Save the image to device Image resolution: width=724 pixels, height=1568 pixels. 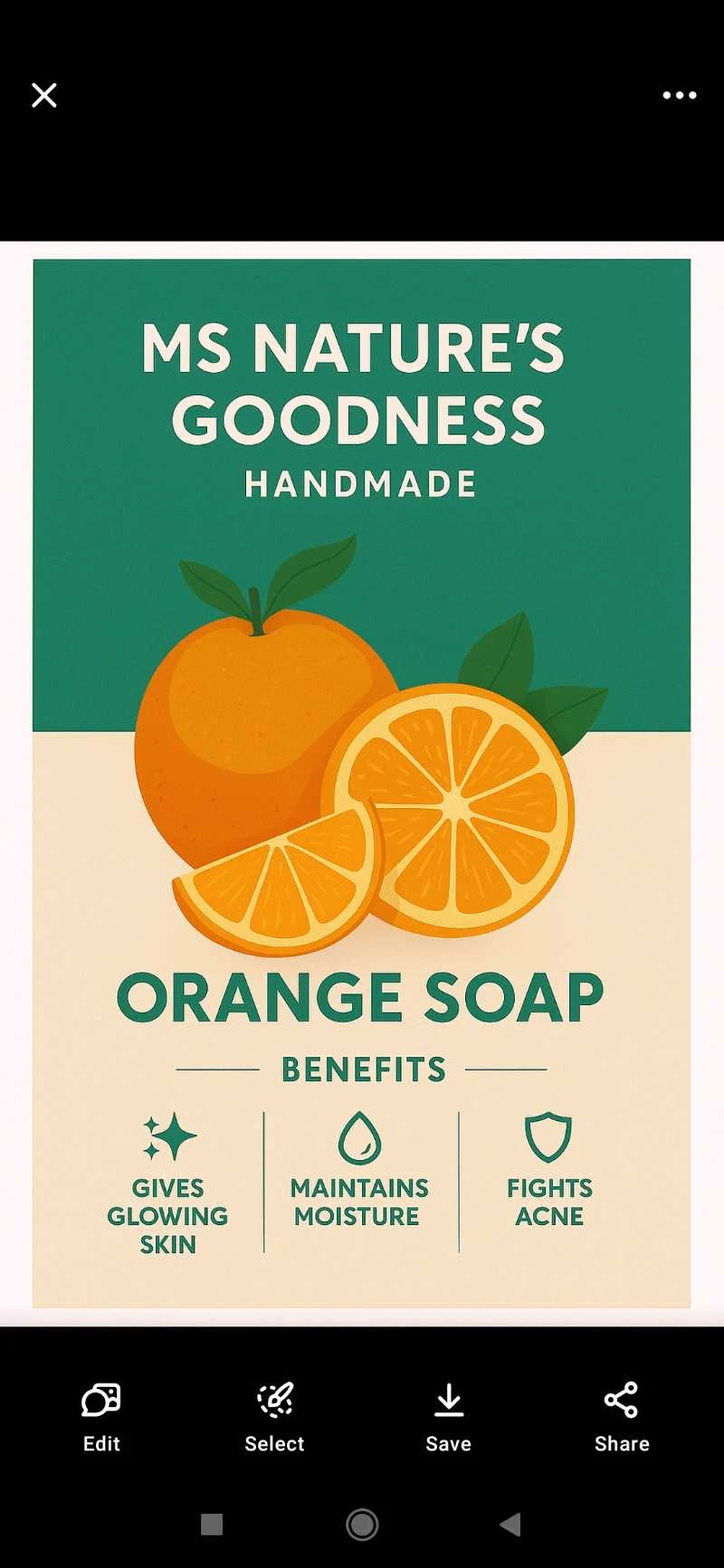[x=449, y=1416]
